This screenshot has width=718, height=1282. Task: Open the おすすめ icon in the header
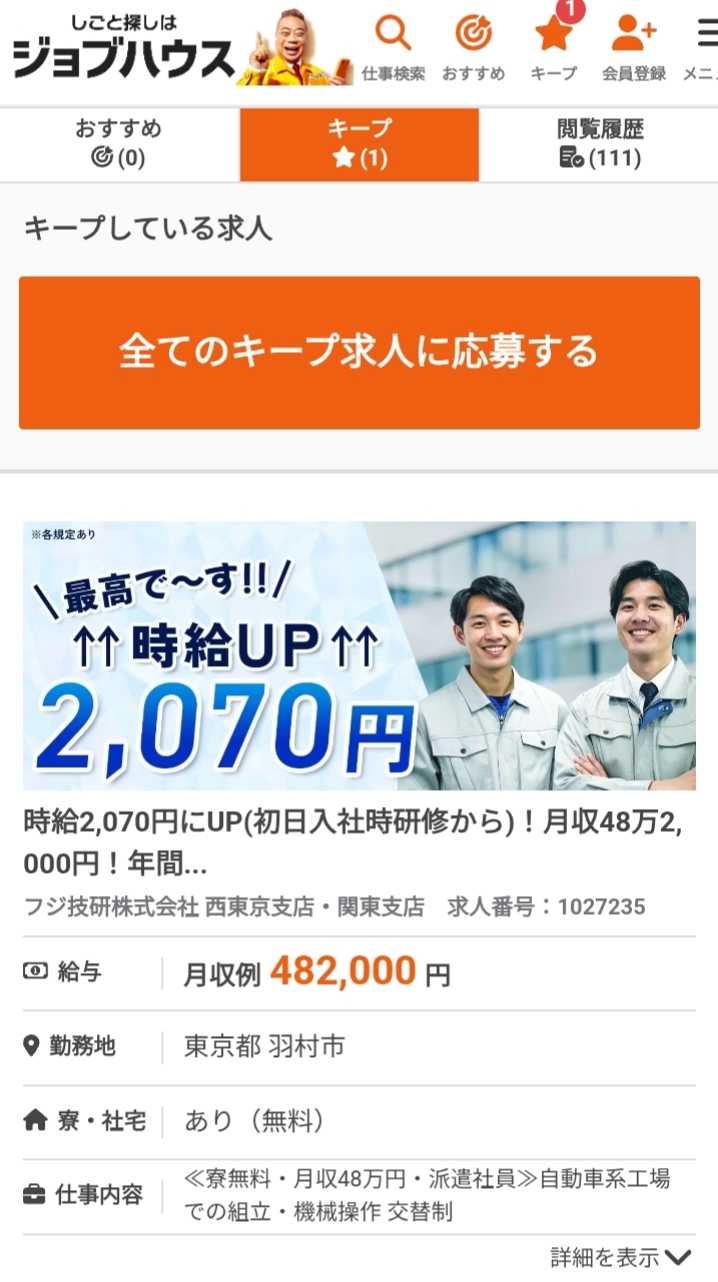point(473,47)
